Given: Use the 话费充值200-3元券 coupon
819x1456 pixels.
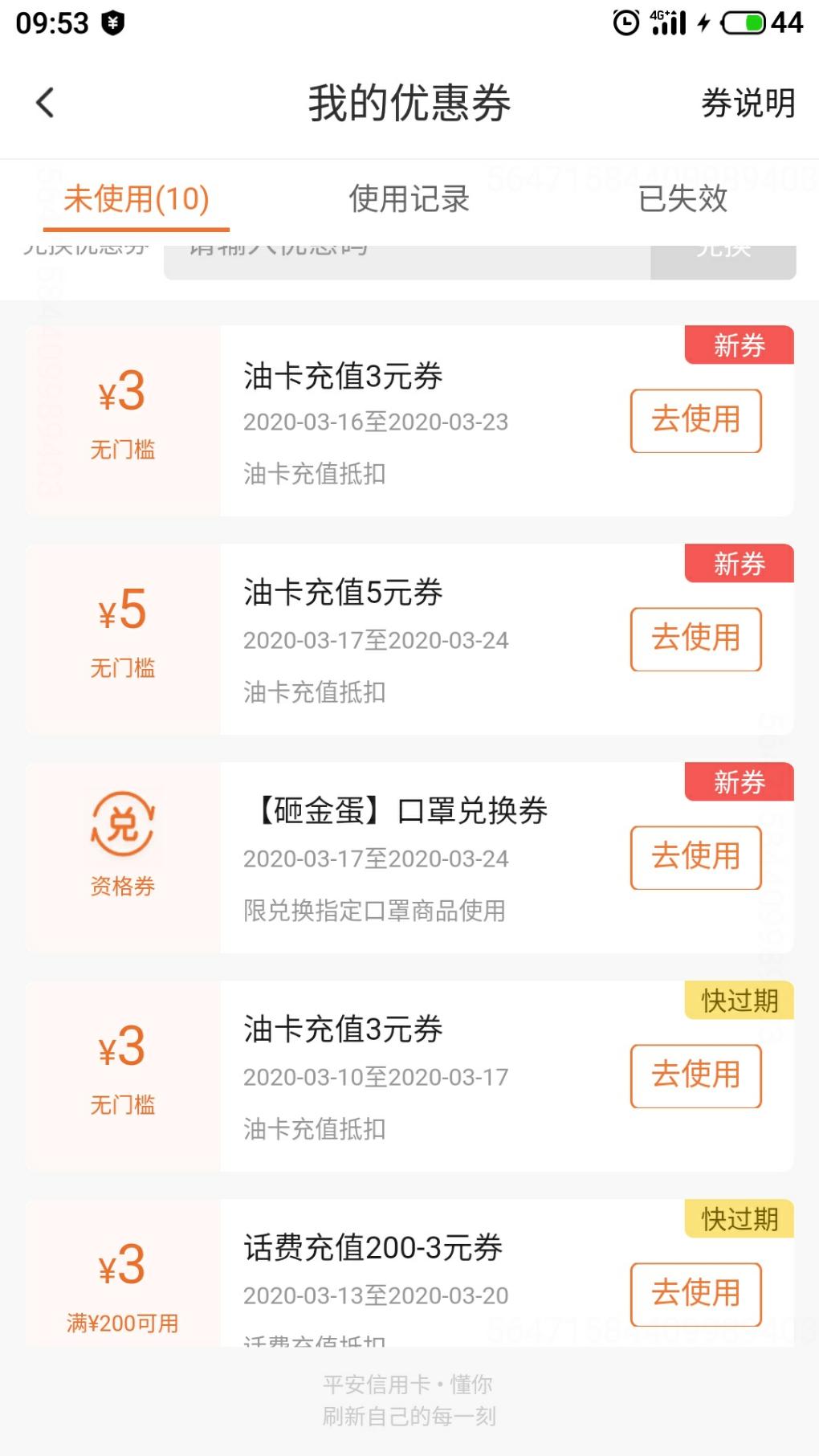Looking at the screenshot, I should (695, 1294).
